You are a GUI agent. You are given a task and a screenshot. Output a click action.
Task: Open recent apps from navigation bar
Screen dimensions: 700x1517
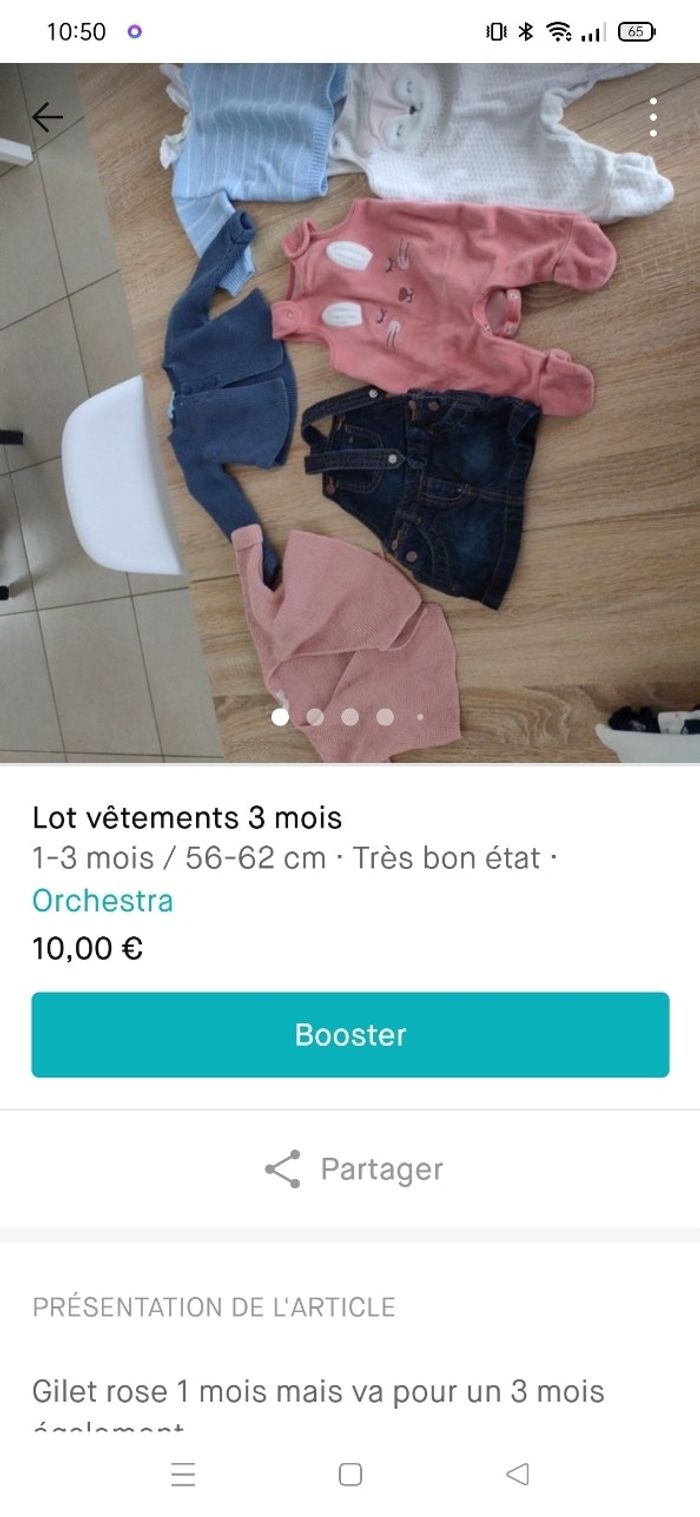coord(183,1474)
